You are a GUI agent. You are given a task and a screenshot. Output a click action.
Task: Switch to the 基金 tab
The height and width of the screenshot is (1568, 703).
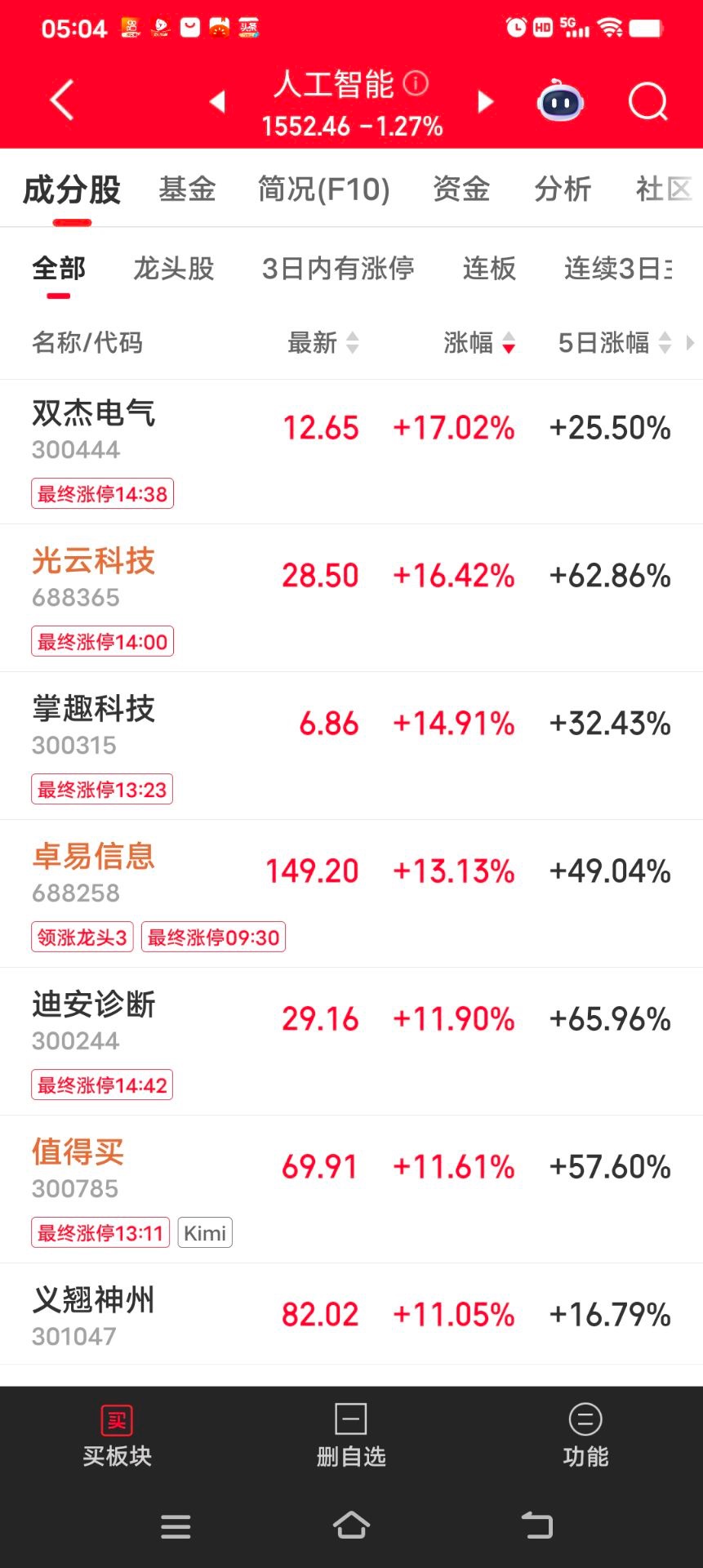tap(187, 189)
